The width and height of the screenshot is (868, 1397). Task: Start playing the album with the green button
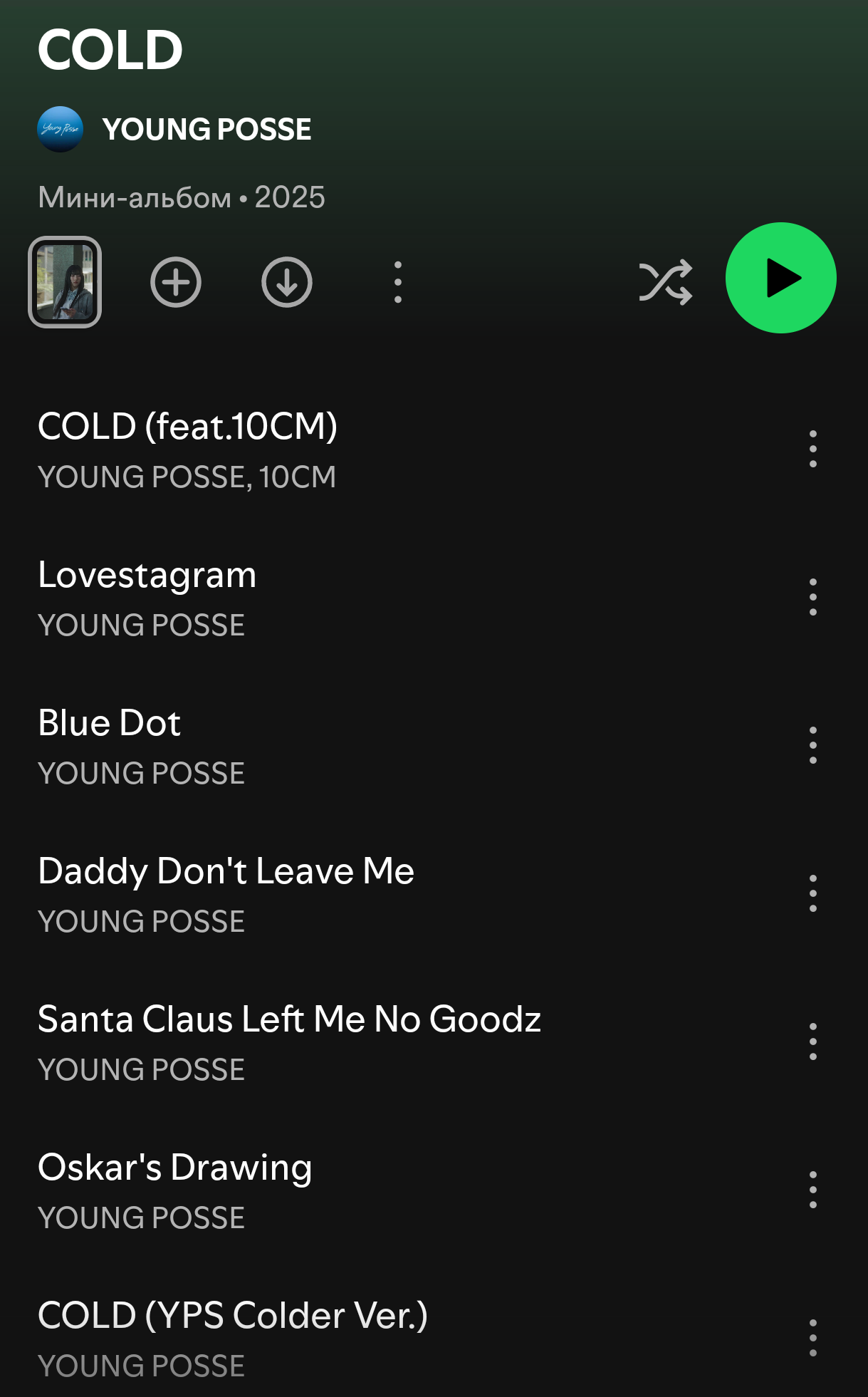(781, 278)
